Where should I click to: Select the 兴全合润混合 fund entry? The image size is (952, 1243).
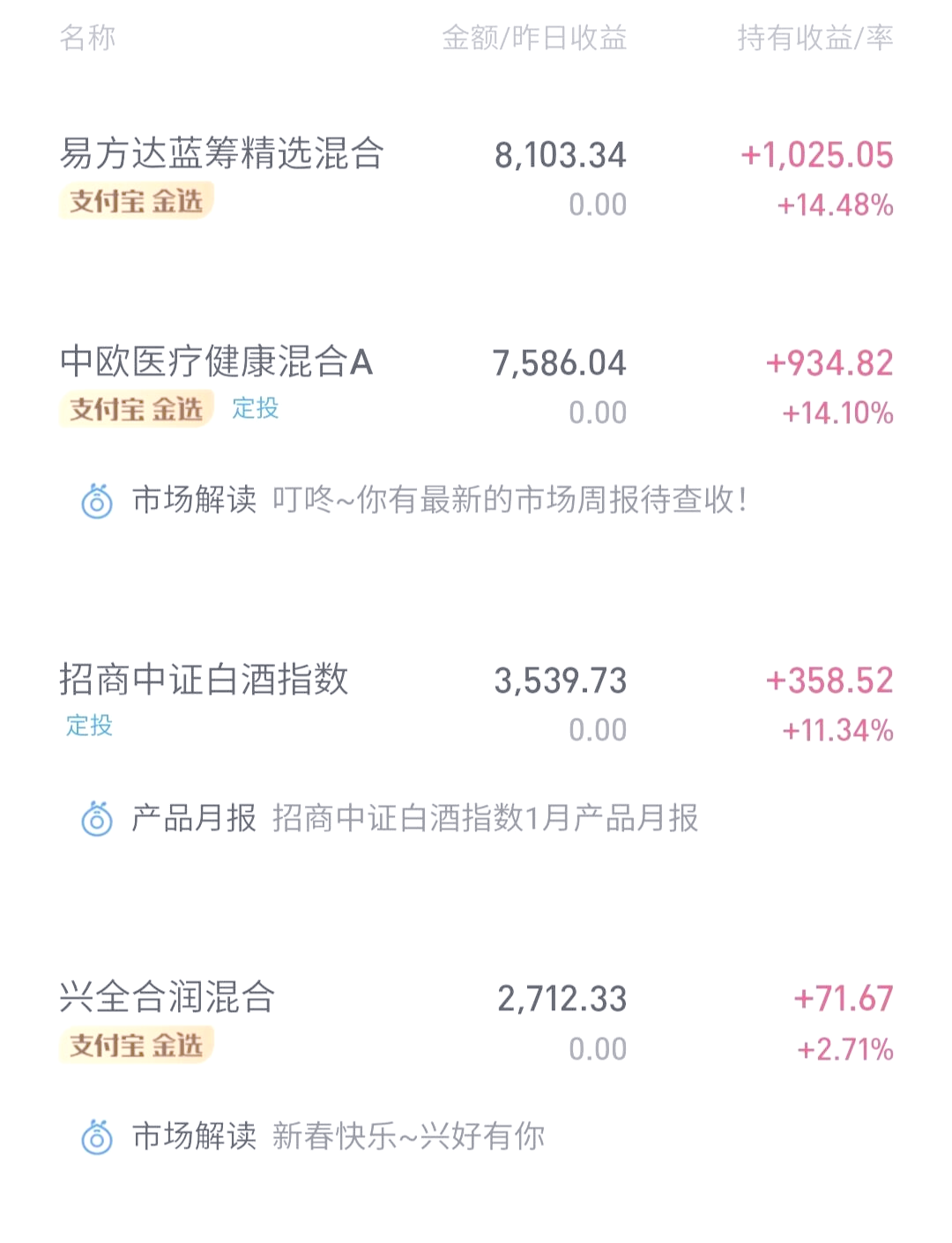[167, 999]
